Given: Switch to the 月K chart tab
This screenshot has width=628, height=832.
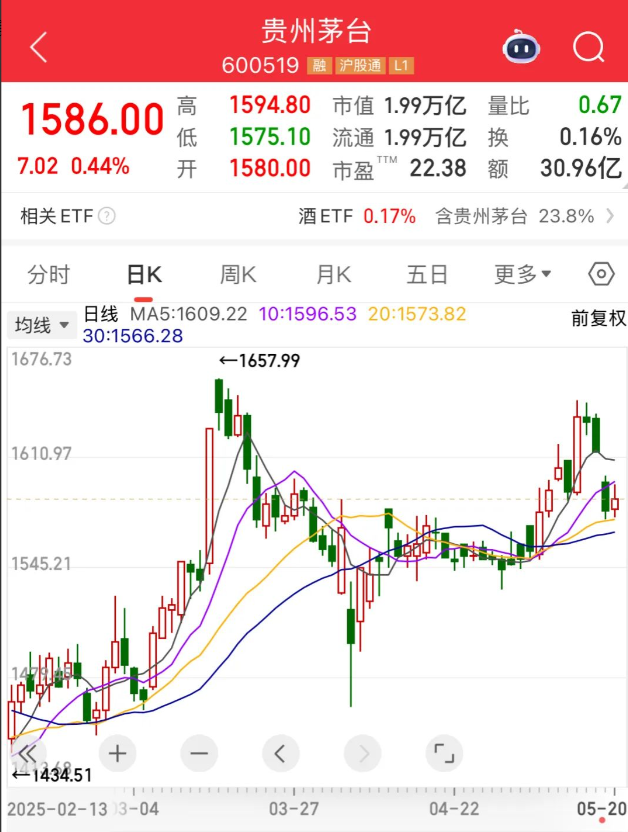Looking at the screenshot, I should coord(333,275).
